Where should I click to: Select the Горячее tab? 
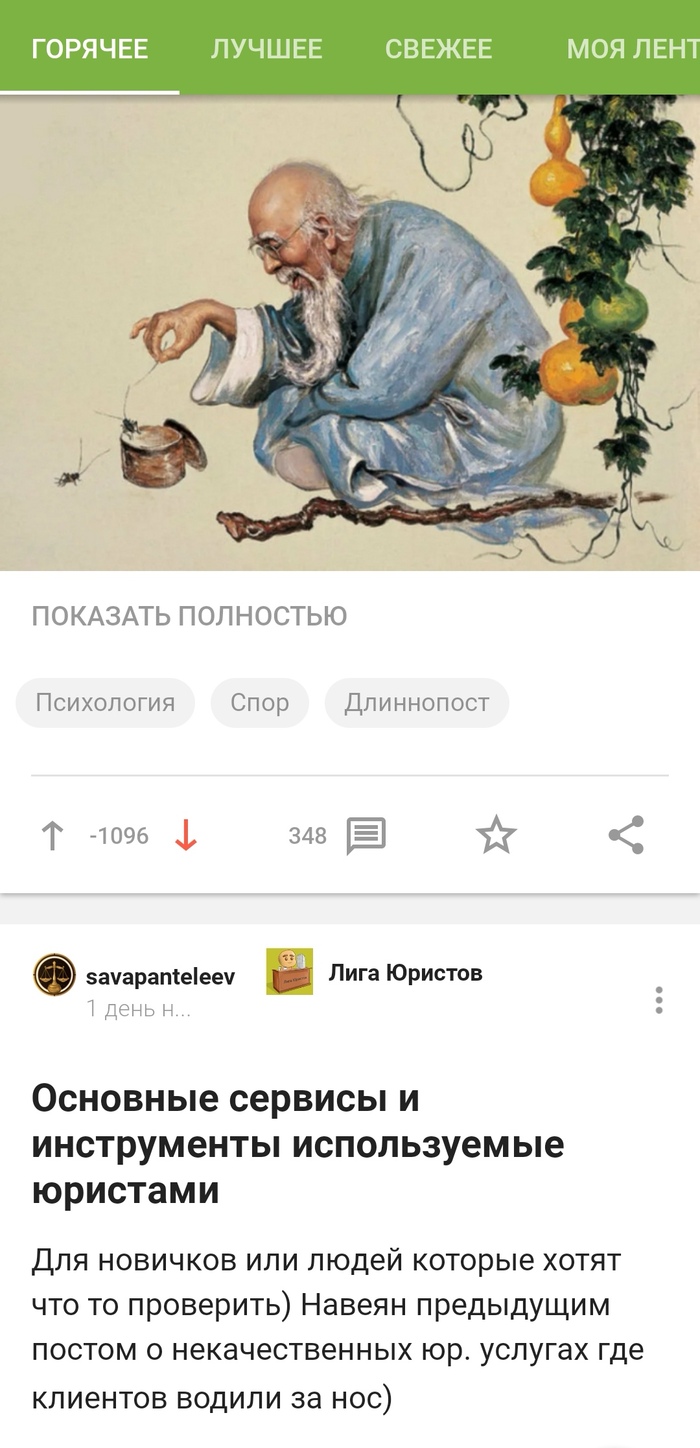click(90, 49)
